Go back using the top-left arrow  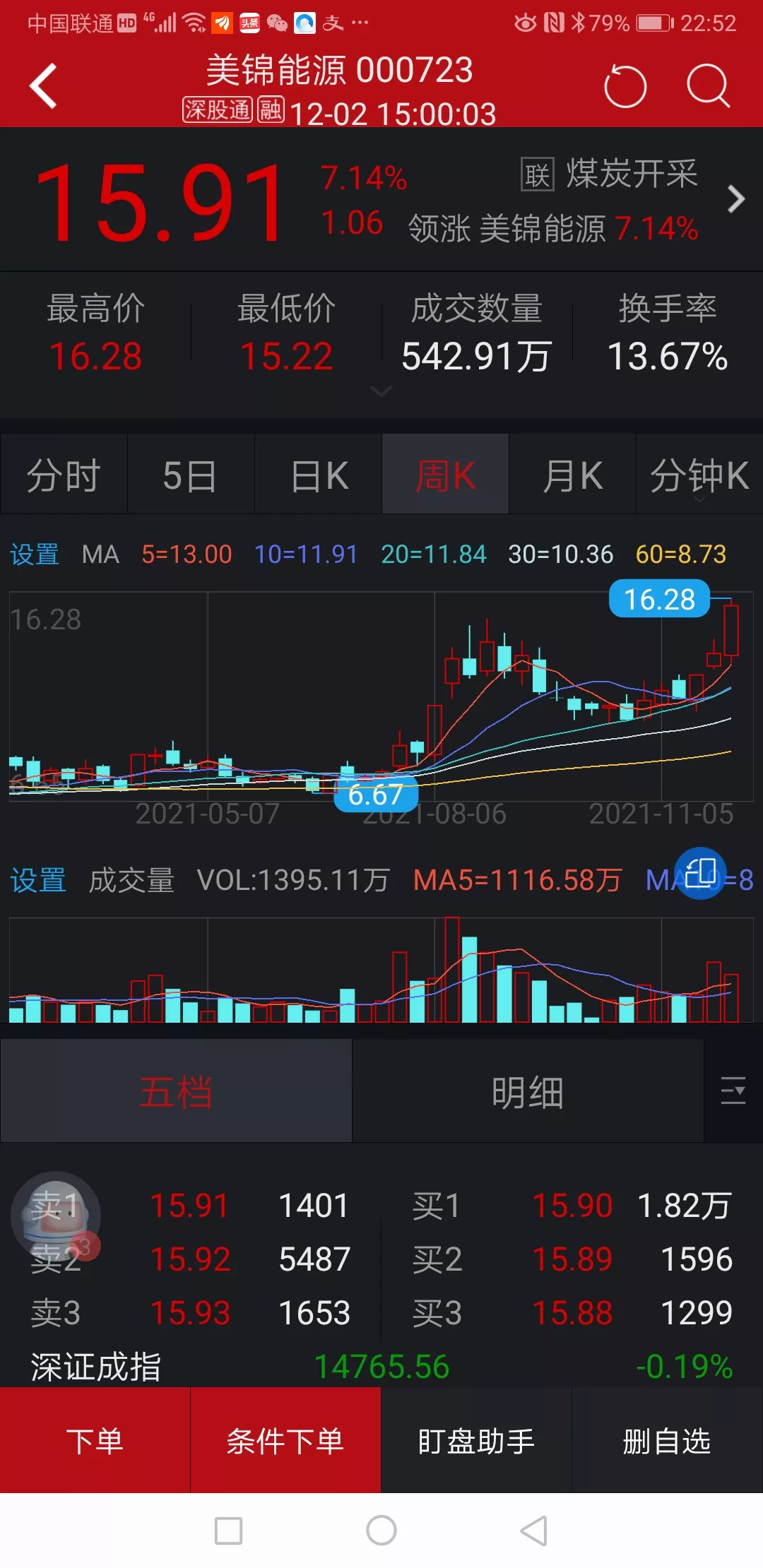44,86
